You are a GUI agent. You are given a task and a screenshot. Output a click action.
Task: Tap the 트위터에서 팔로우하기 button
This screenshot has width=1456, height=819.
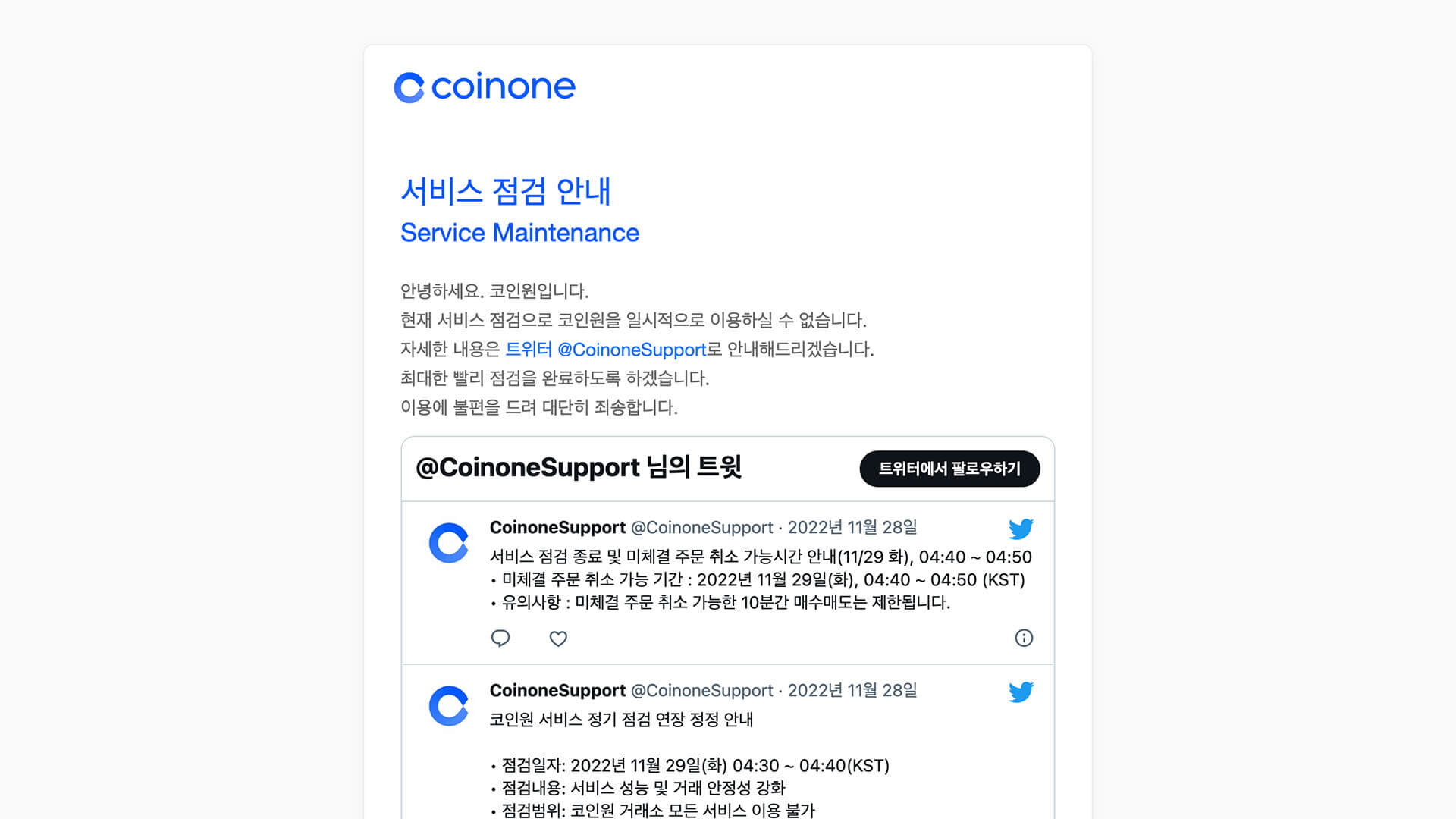[x=949, y=469]
